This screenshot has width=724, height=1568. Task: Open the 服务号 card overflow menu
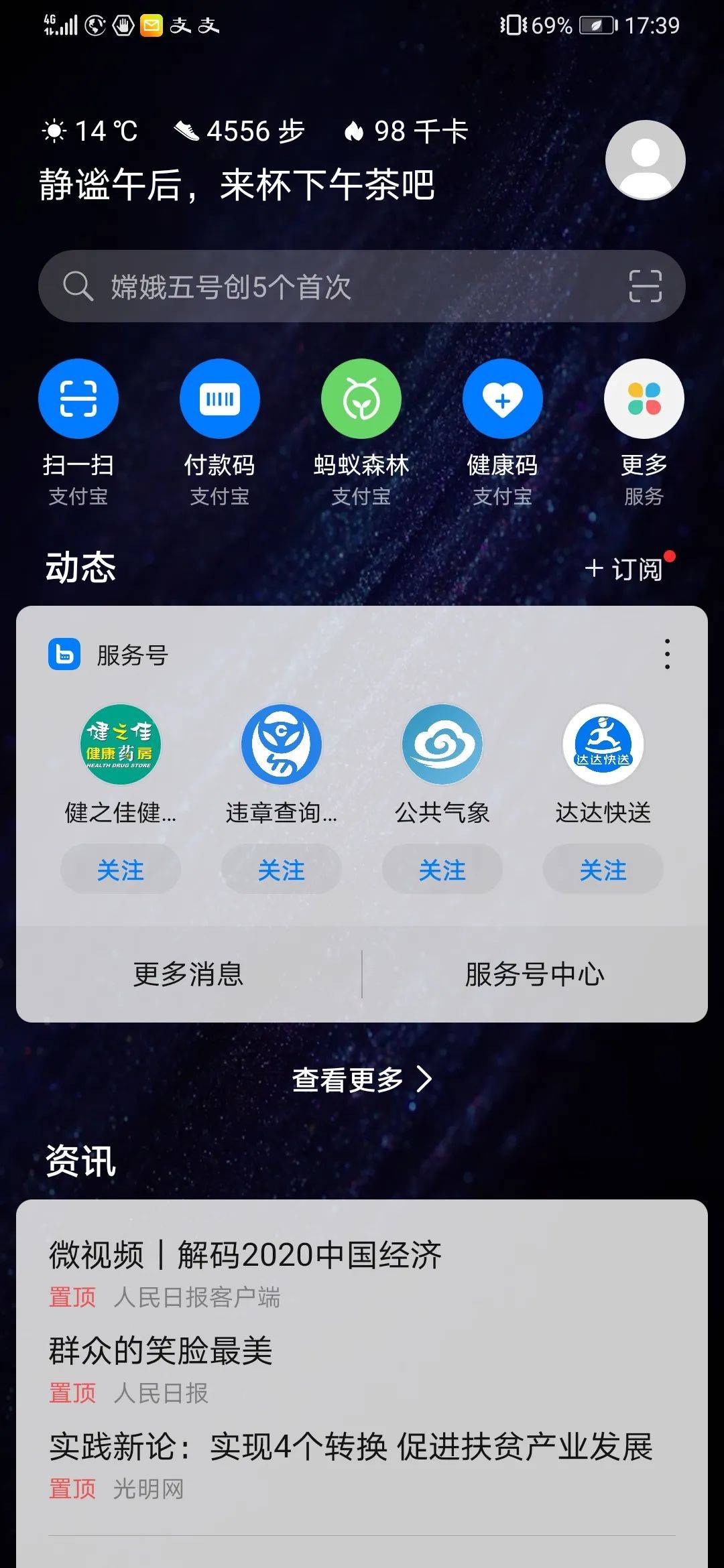666,654
